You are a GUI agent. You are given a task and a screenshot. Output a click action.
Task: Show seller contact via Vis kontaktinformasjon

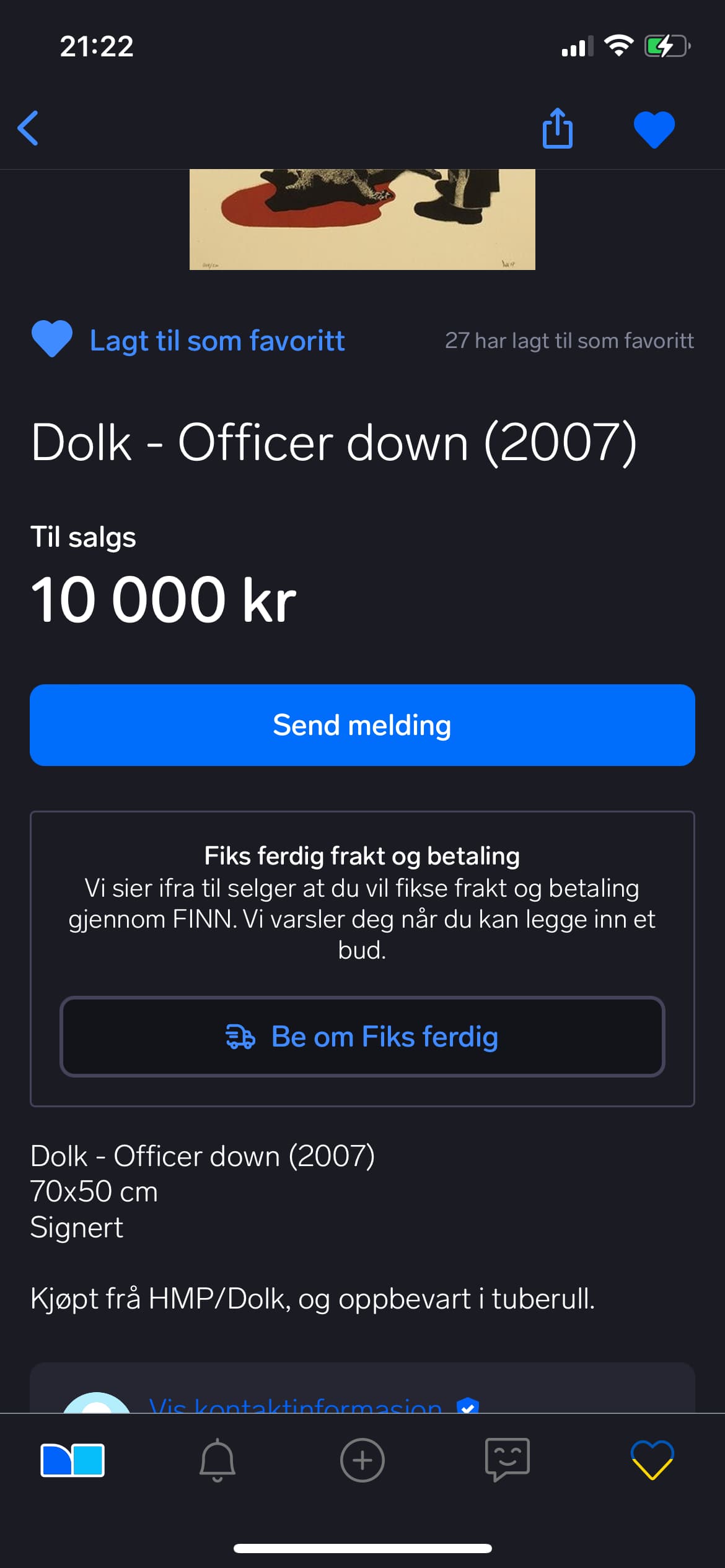295,1405
